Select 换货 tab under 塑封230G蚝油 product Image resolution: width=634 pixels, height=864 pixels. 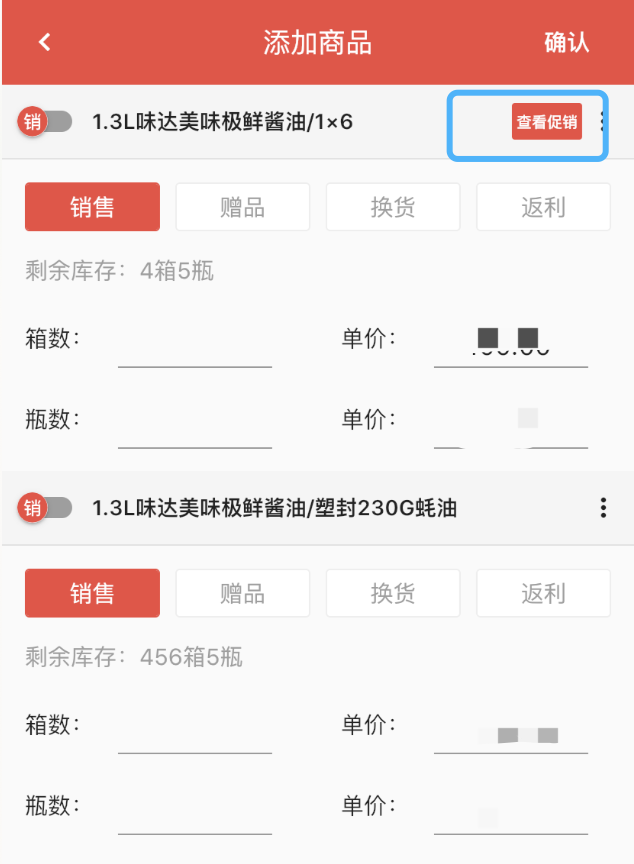point(393,593)
